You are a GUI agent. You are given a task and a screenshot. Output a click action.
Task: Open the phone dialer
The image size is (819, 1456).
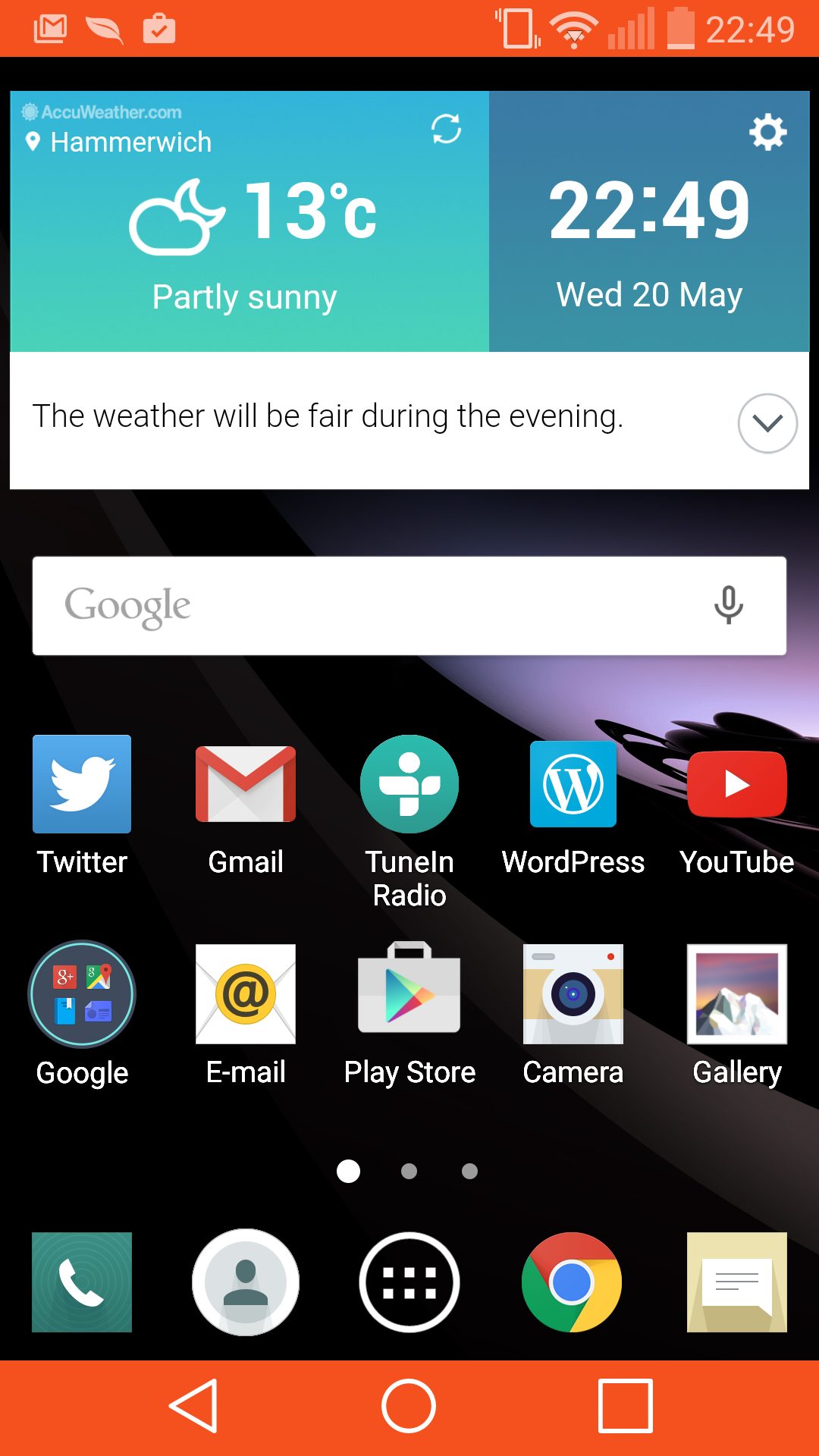(82, 1282)
